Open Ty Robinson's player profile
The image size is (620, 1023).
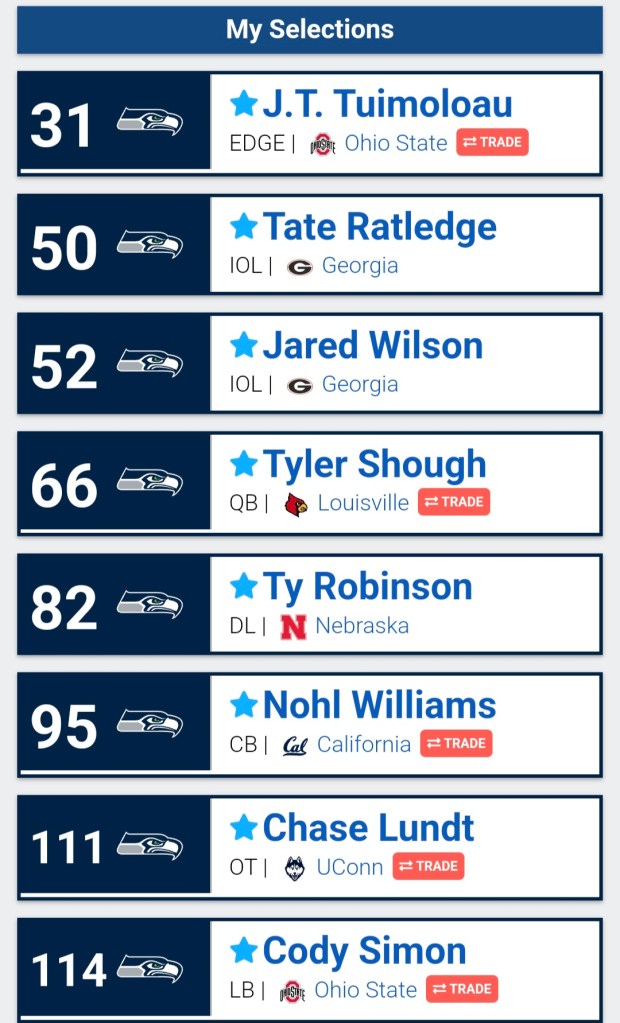pyautogui.click(x=367, y=587)
